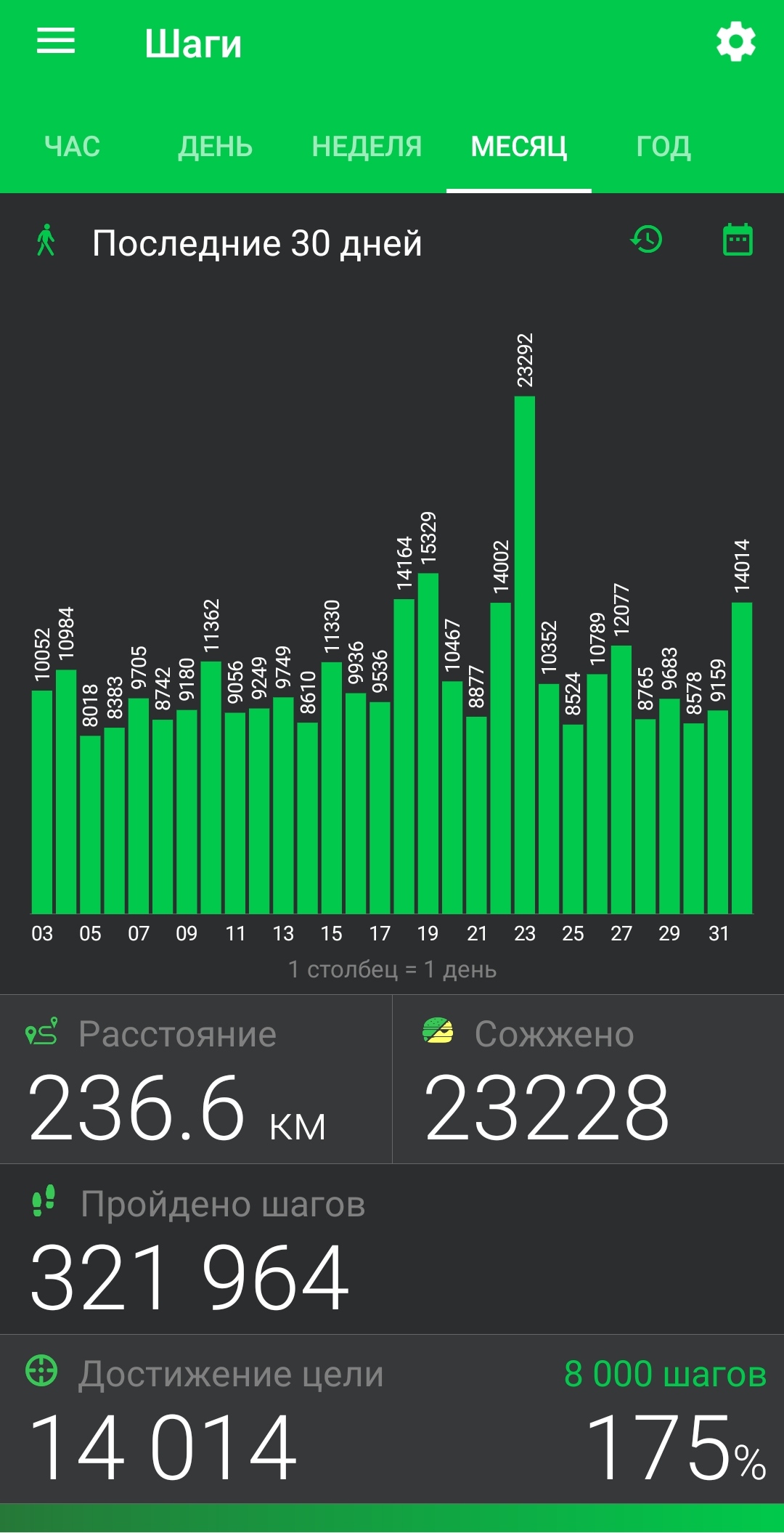Open the calendar date picker icon
Image resolution: width=784 pixels, height=1533 pixels.
[x=738, y=240]
